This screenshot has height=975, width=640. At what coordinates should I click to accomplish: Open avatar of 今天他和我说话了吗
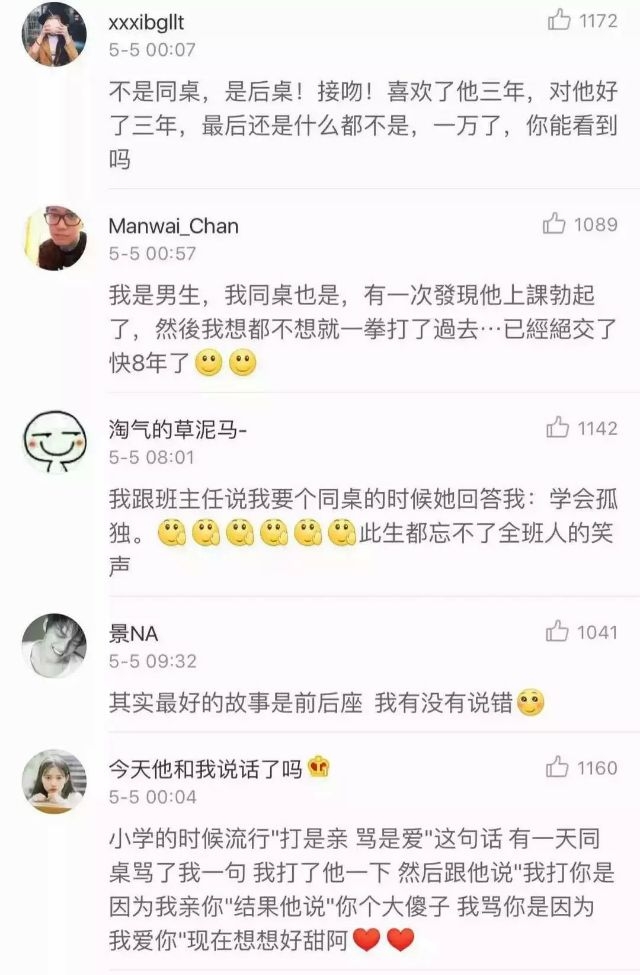pyautogui.click(x=54, y=782)
